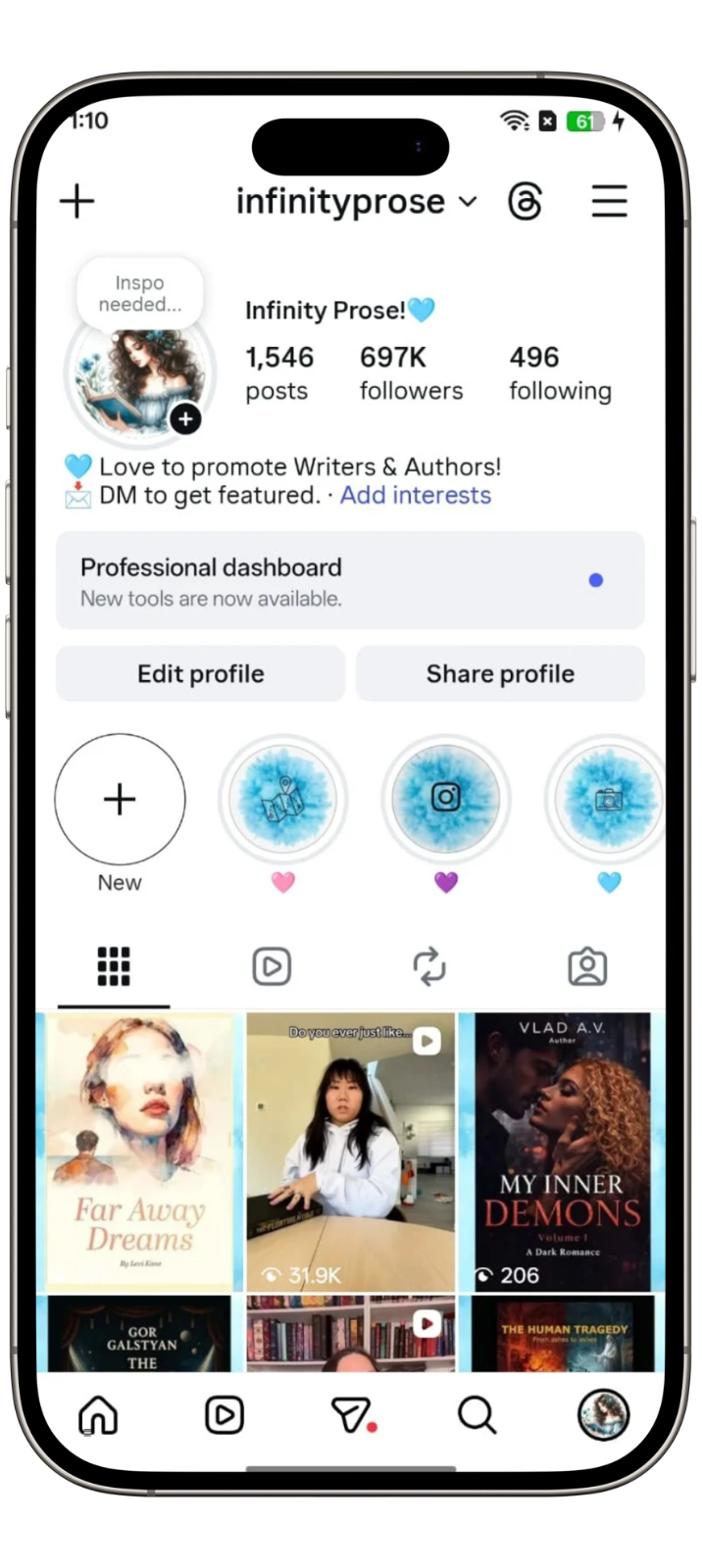Tap Share profile
This screenshot has width=702, height=1568.
(x=500, y=673)
